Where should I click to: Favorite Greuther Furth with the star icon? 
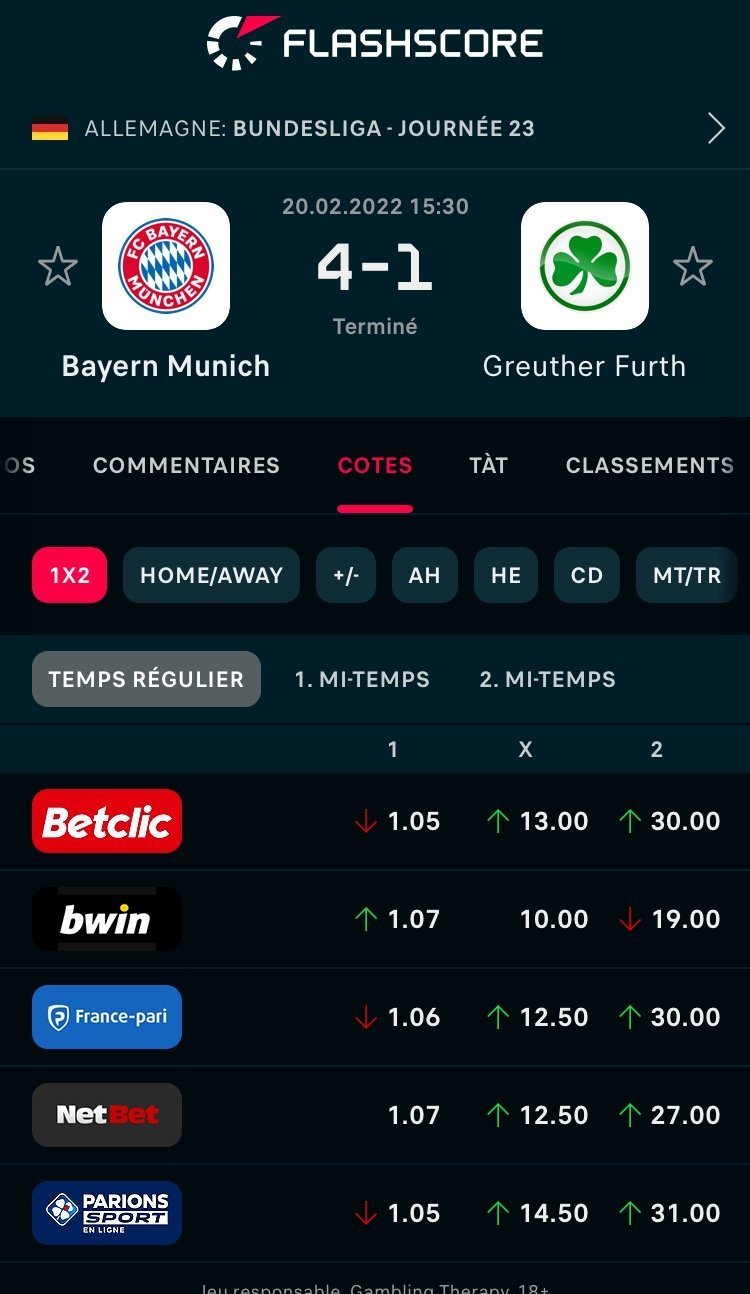point(692,267)
